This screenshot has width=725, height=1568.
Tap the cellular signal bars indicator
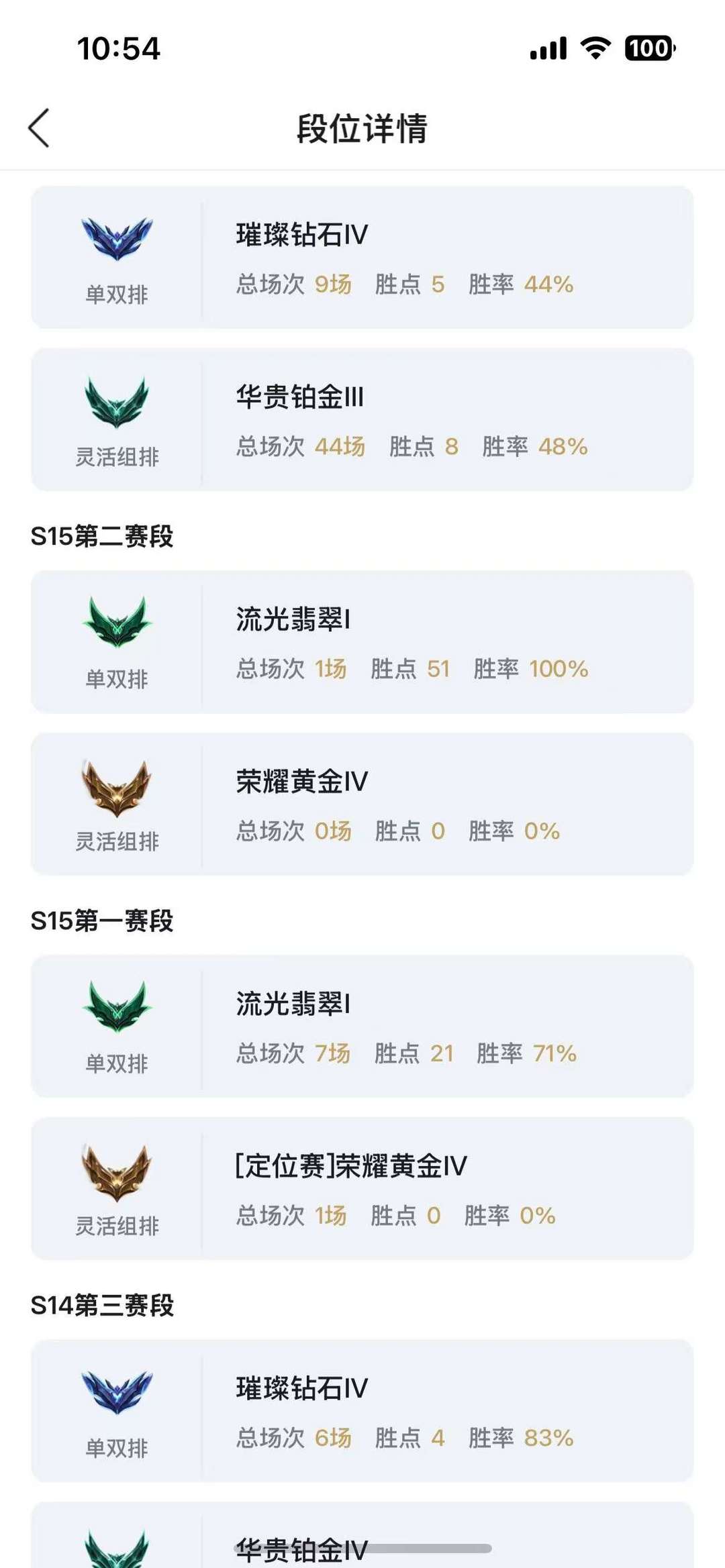click(x=548, y=48)
